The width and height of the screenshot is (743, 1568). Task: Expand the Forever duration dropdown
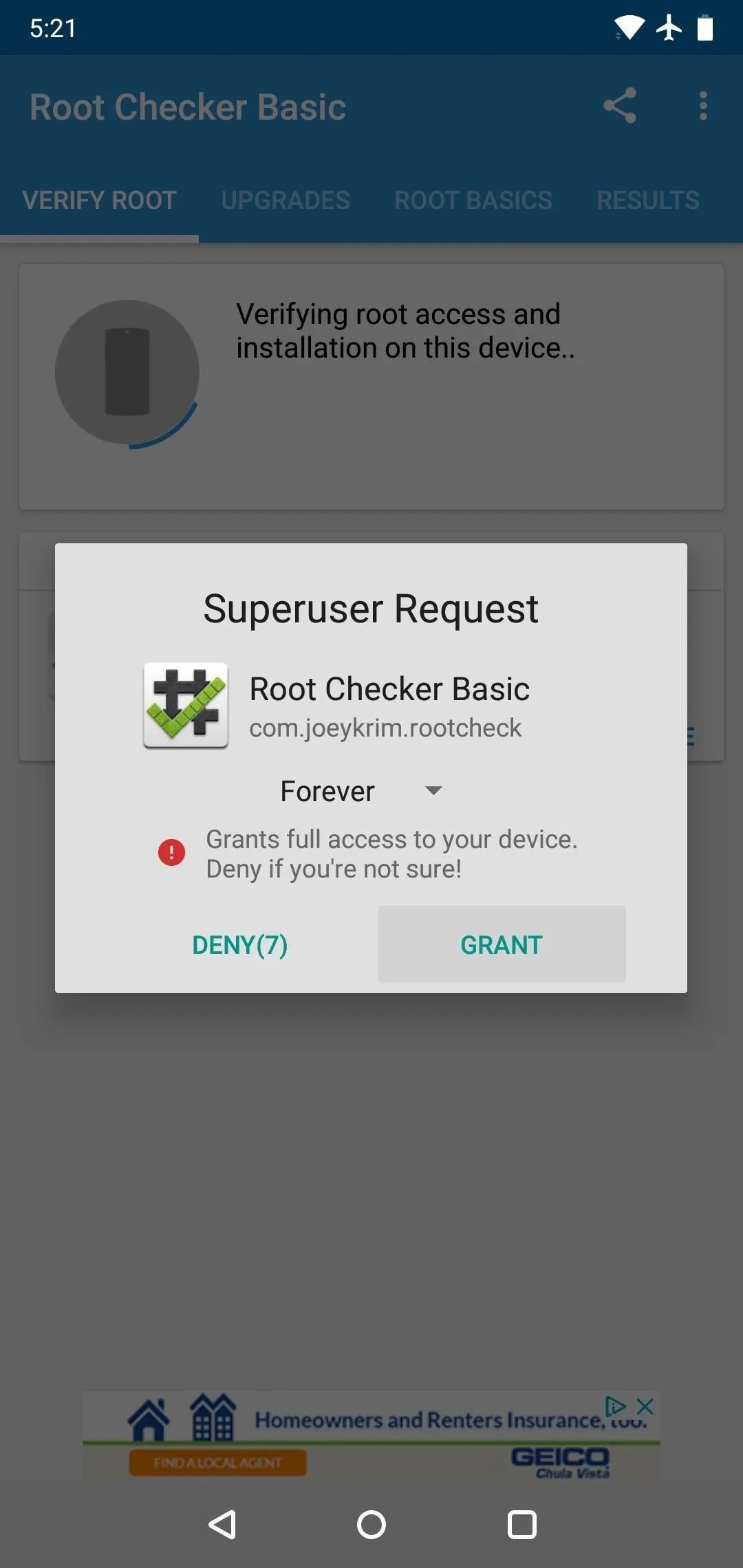[x=362, y=791]
